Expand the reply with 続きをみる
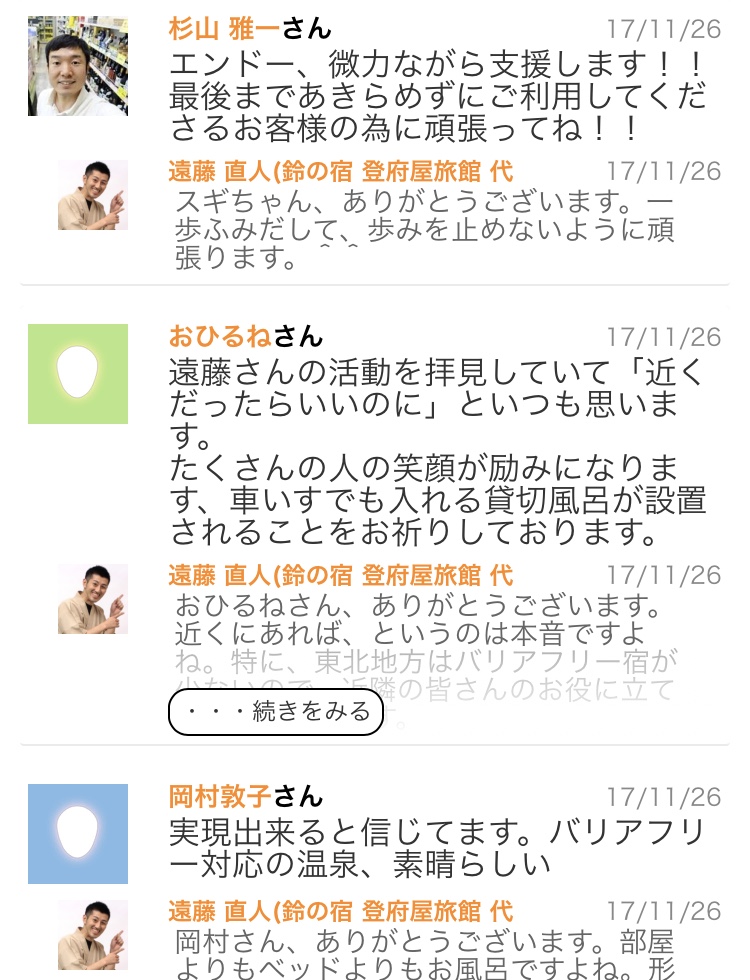750x980 pixels. click(275, 712)
